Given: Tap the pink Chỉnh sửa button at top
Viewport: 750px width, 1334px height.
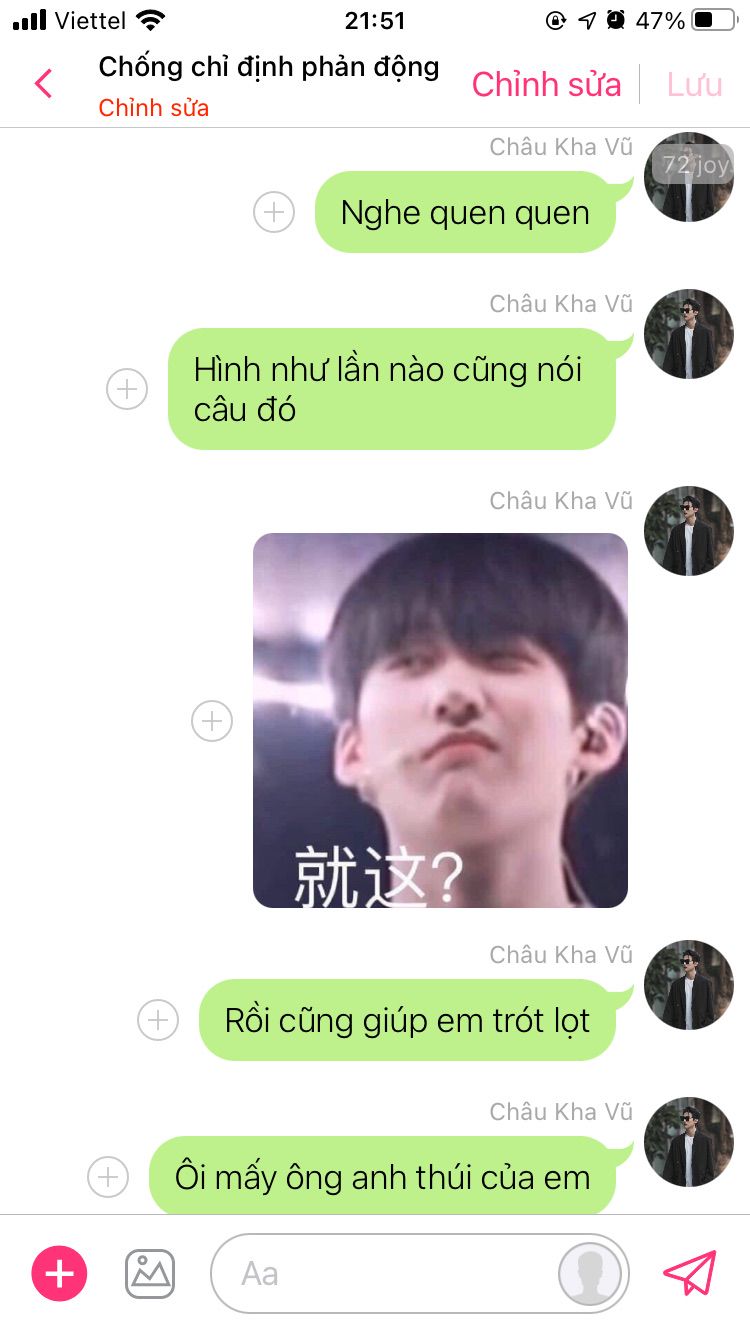Looking at the screenshot, I should 546,85.
